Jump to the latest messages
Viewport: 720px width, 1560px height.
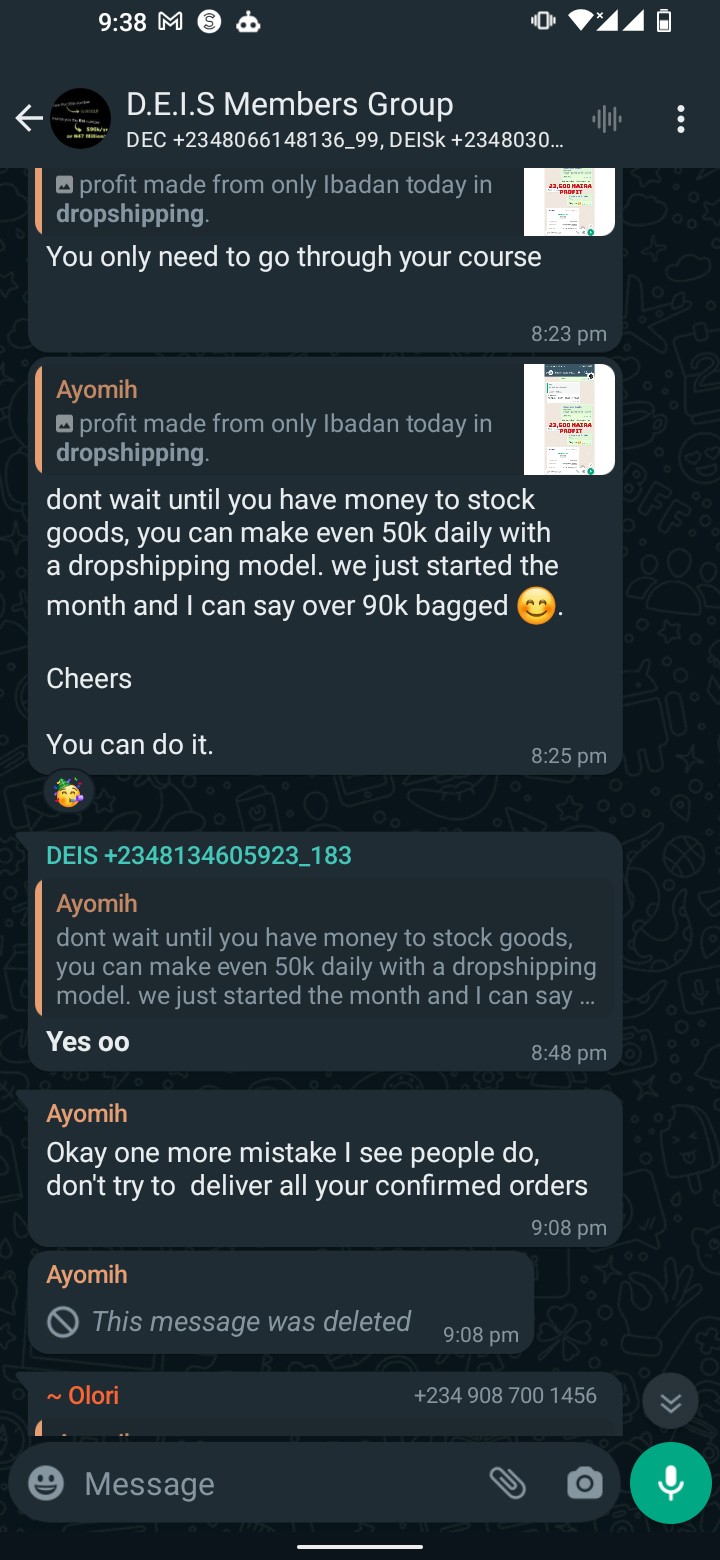point(670,1404)
